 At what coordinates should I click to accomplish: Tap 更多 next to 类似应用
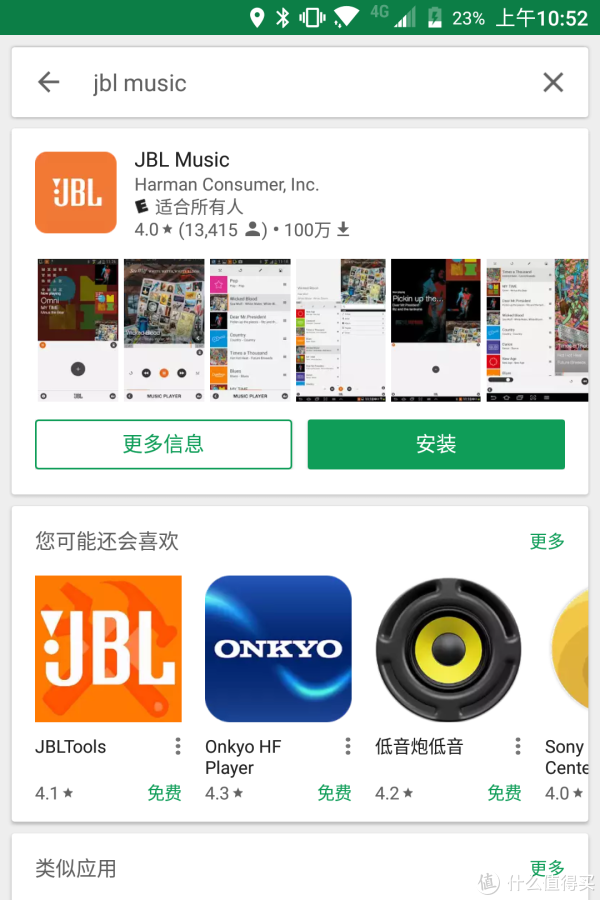(547, 868)
